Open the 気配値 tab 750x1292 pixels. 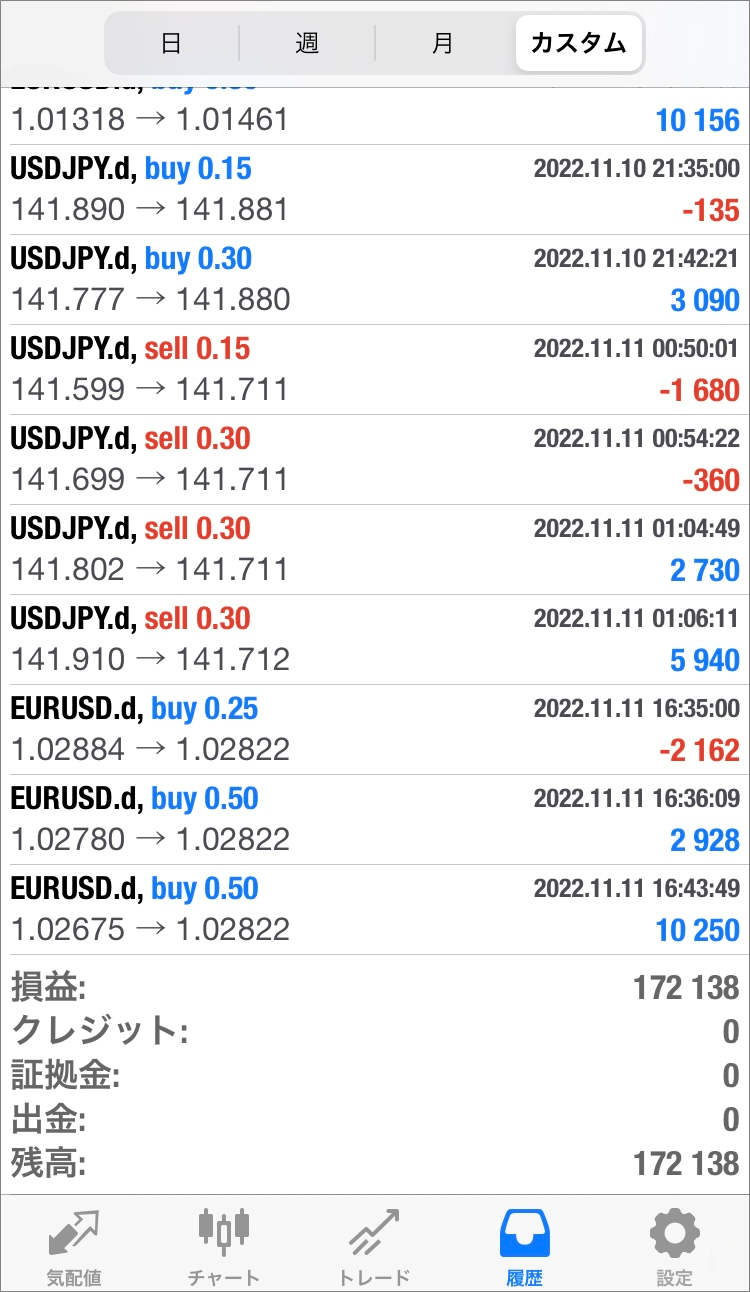[75, 1245]
